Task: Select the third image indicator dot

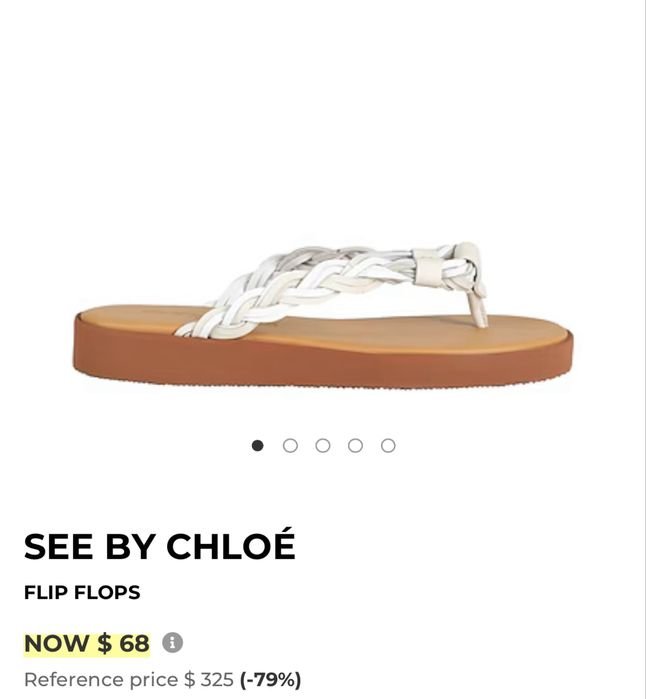Action: [x=323, y=445]
